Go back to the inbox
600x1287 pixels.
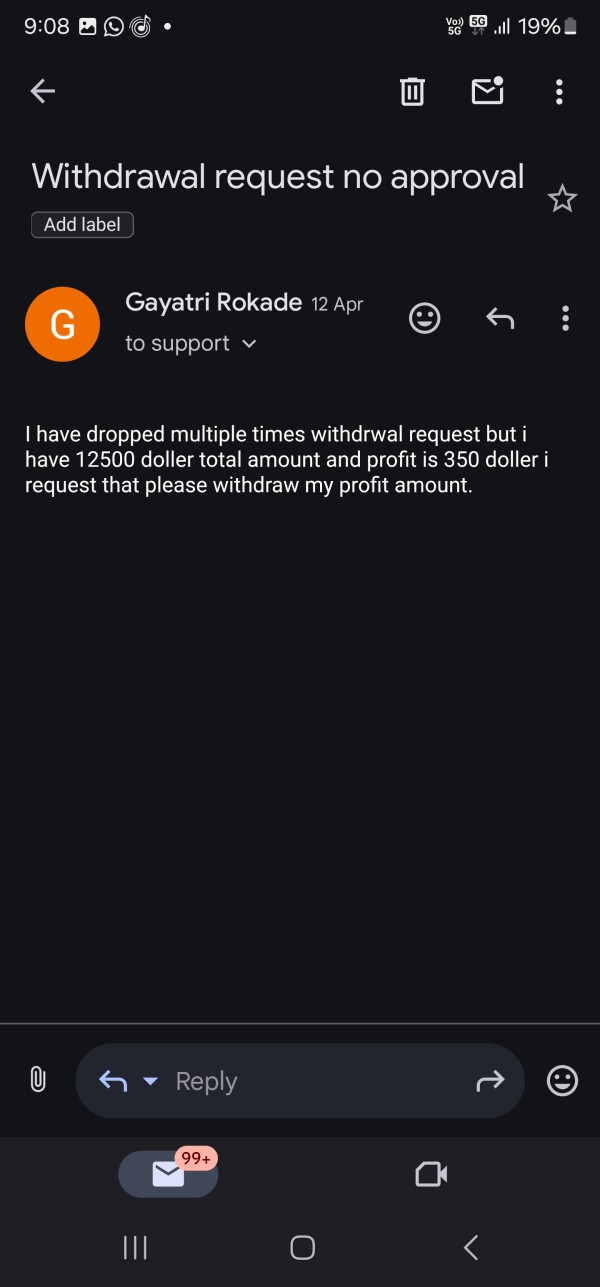pyautogui.click(x=42, y=92)
